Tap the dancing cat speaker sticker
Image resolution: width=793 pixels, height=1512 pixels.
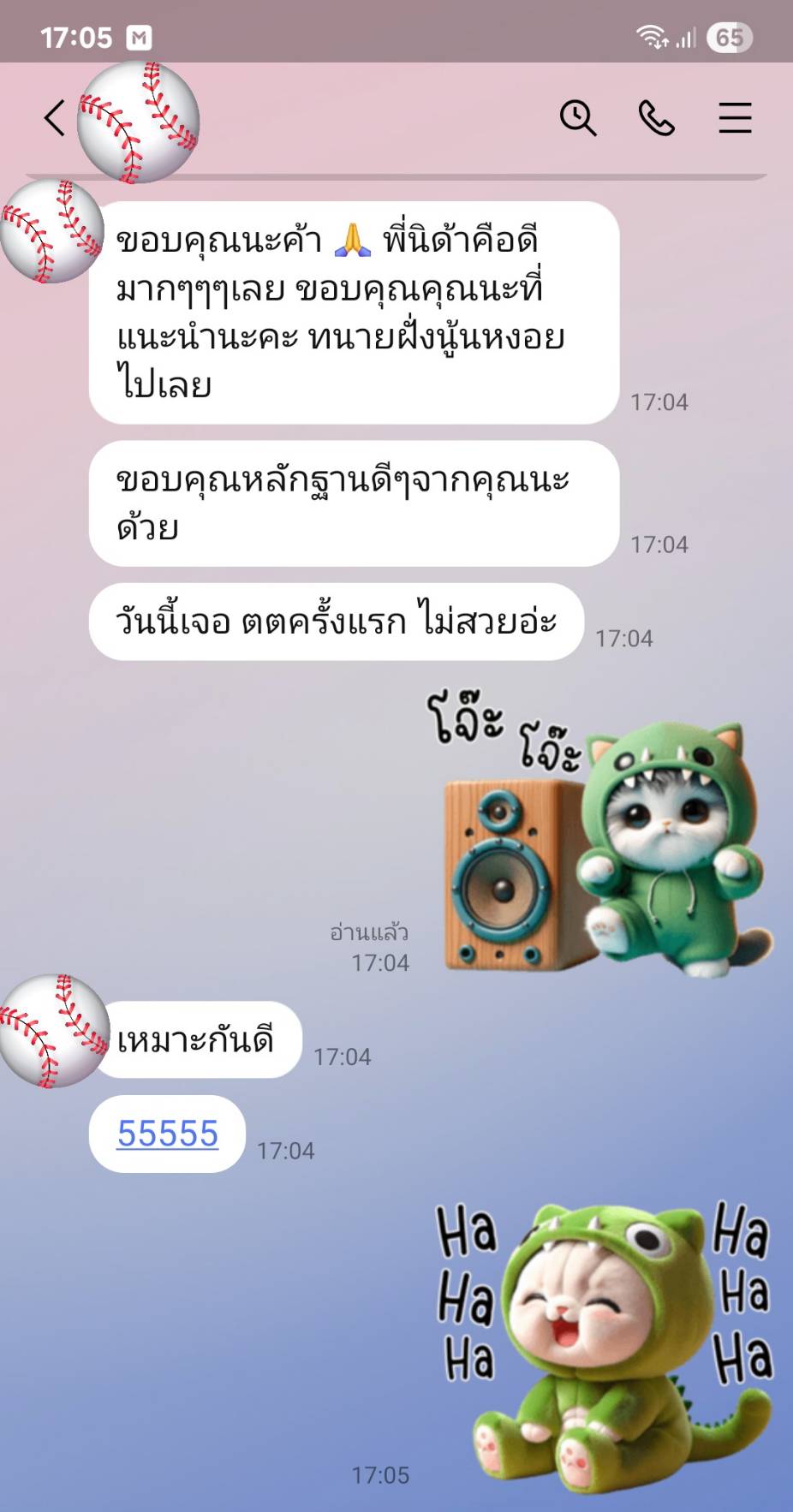pos(600,835)
